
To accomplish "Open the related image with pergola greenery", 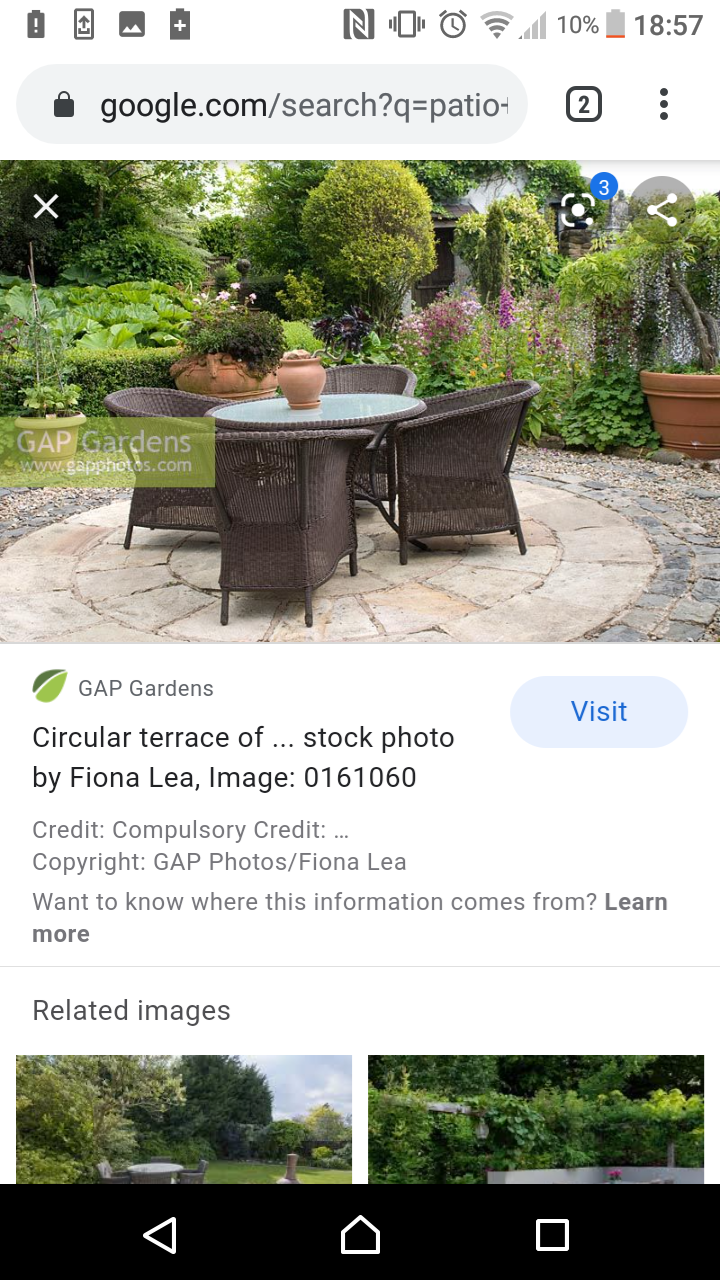I will click(536, 1119).
